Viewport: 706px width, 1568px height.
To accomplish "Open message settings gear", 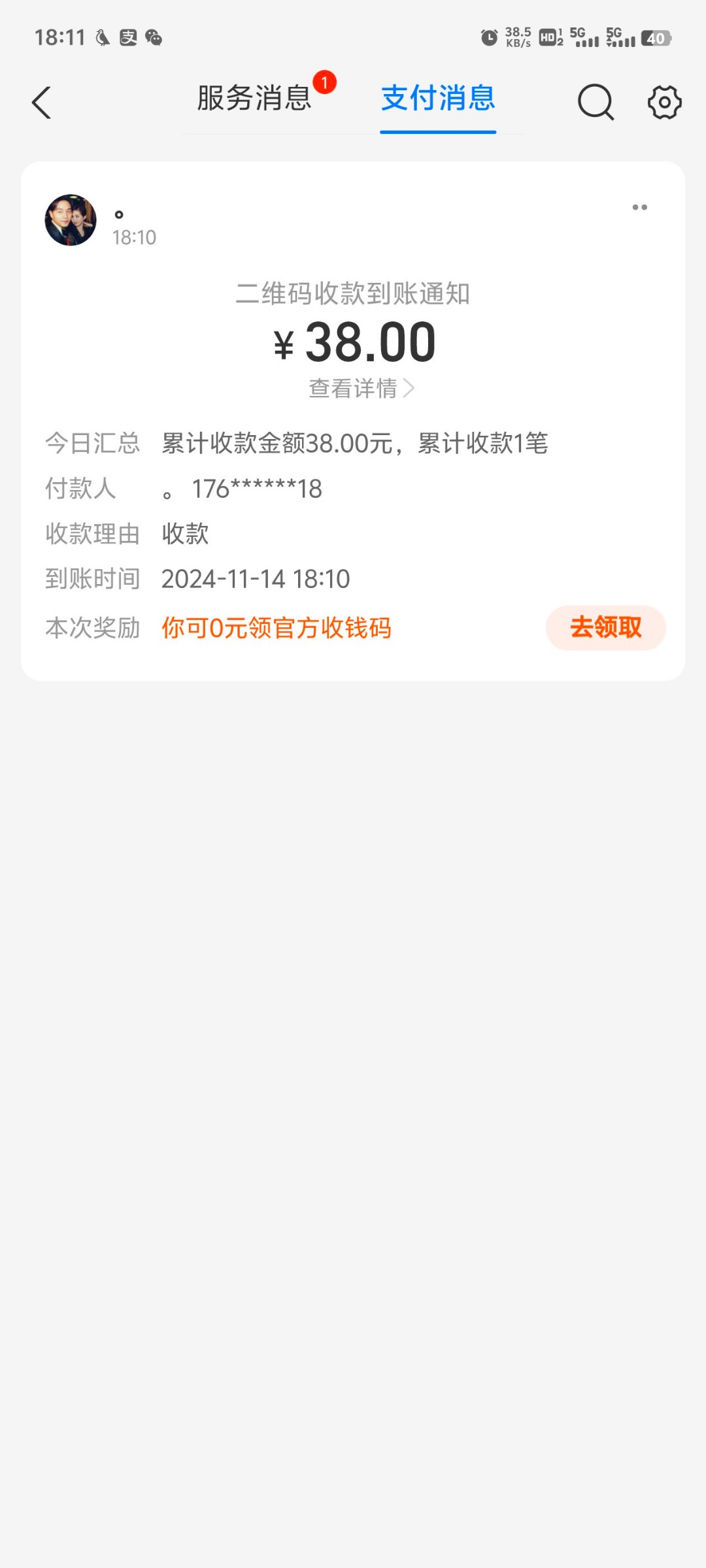I will point(664,103).
